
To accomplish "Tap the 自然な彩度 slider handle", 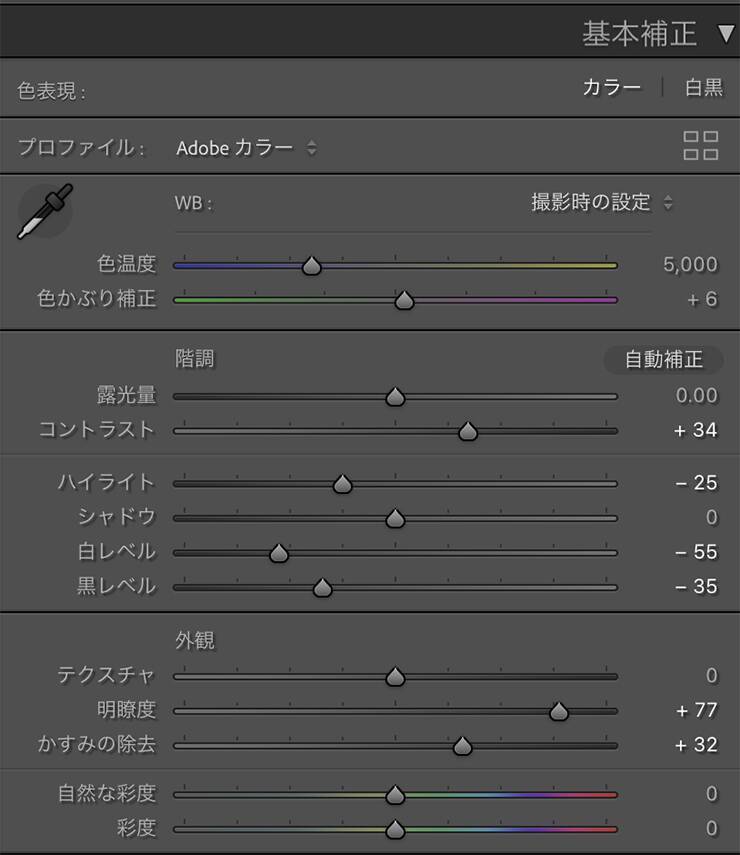I will [395, 795].
